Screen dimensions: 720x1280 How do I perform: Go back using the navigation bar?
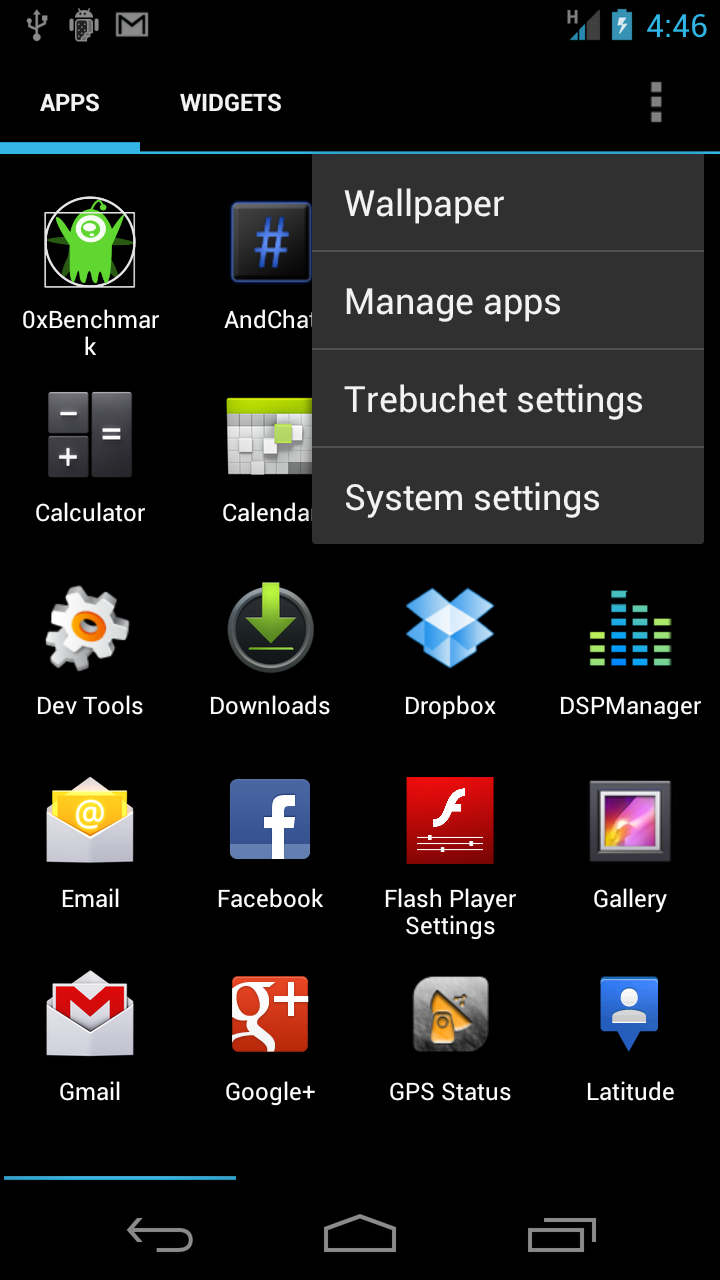(x=160, y=1235)
